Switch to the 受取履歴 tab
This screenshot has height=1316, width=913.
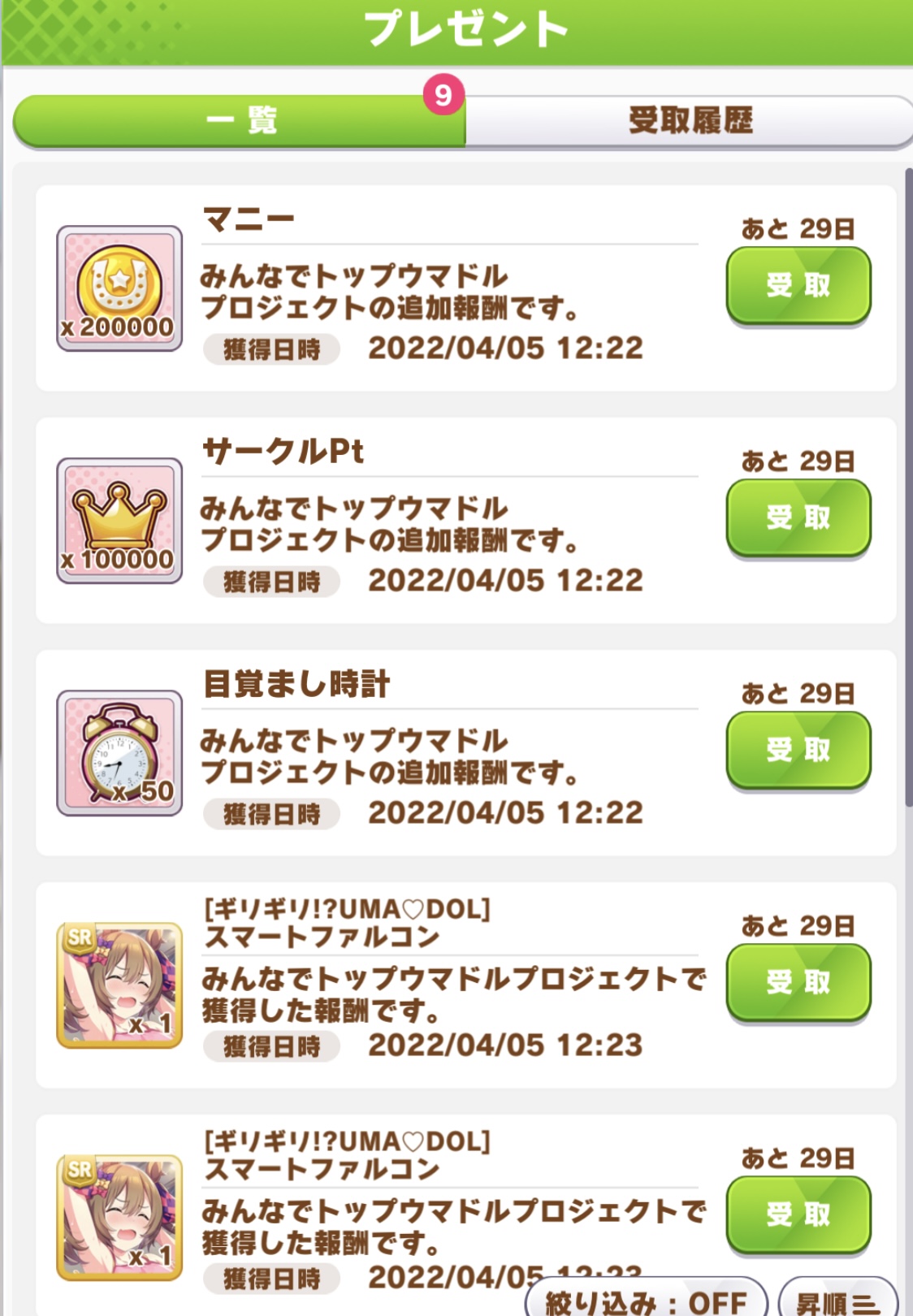[x=689, y=121]
